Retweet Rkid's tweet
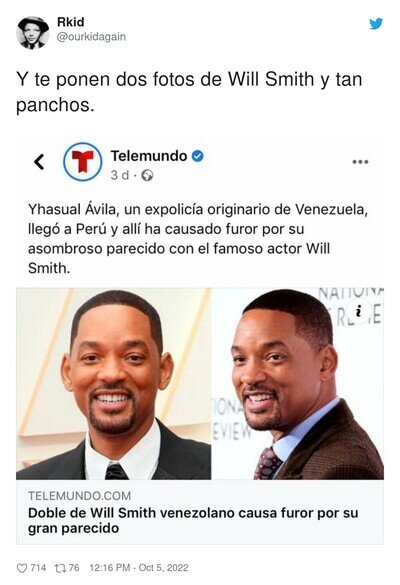The image size is (400, 585). [x=60, y=568]
